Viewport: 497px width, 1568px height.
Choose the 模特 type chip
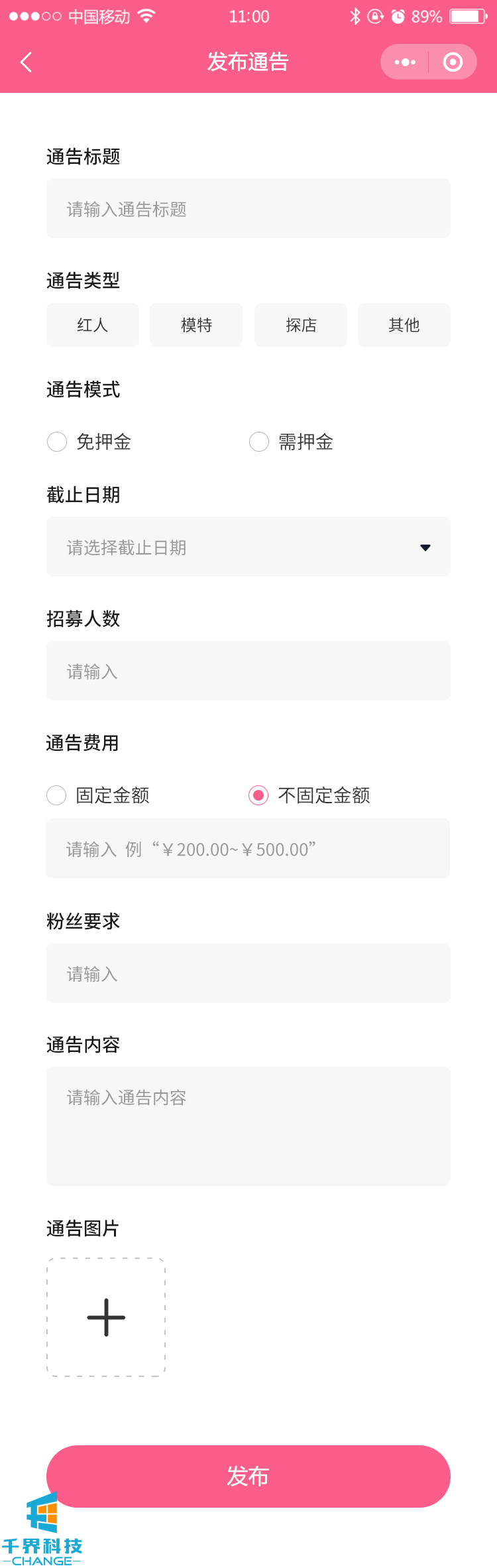pyautogui.click(x=196, y=325)
